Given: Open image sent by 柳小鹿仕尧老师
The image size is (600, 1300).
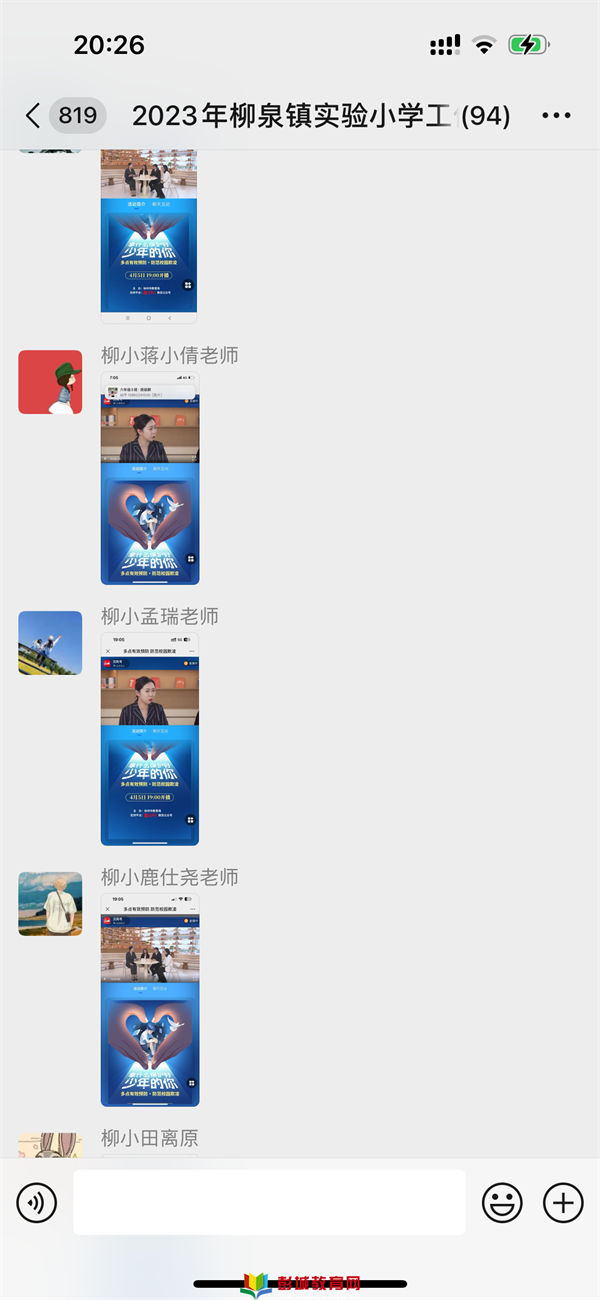Looking at the screenshot, I should coord(150,1000).
